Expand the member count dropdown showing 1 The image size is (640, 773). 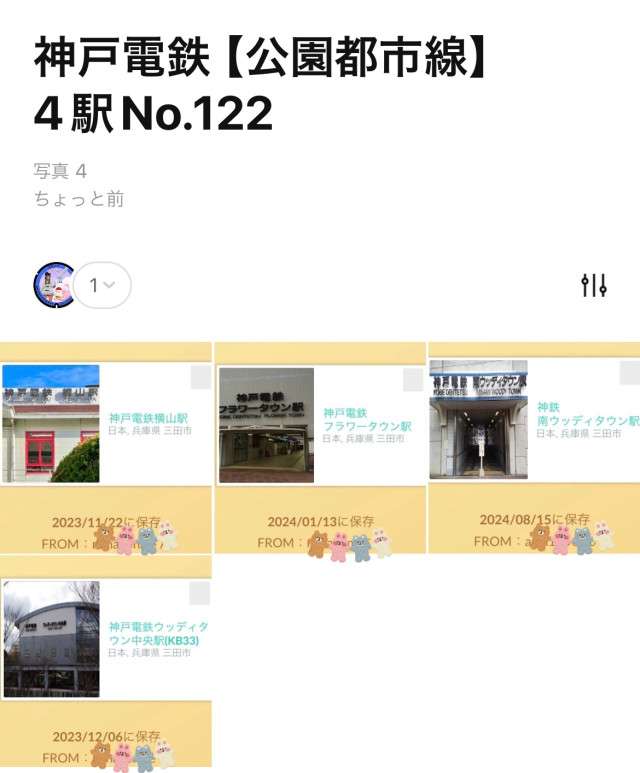point(102,285)
